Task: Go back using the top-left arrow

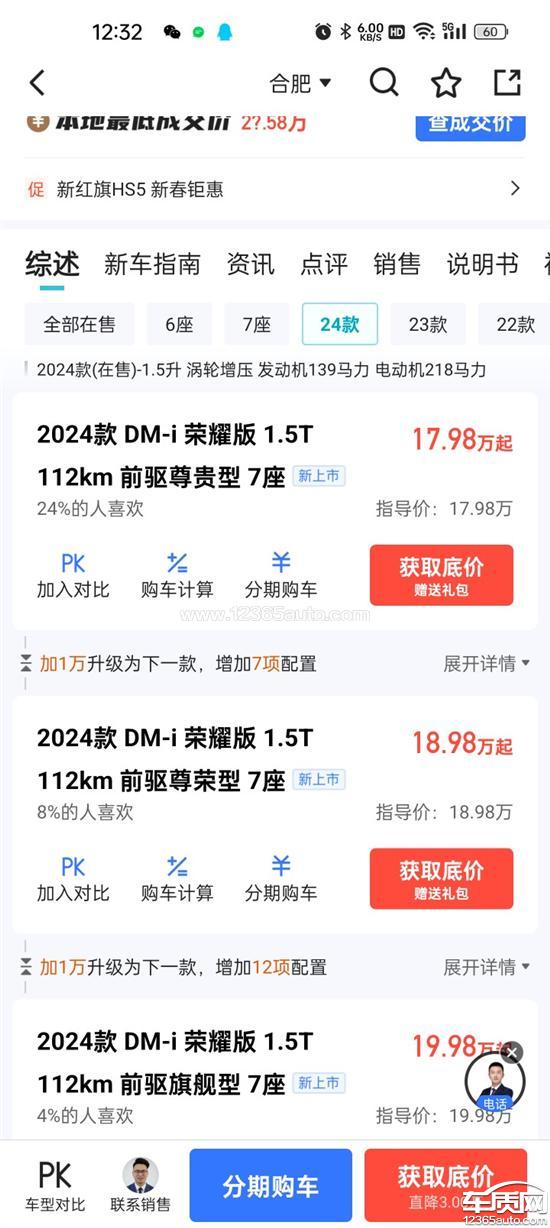Action: pos(37,83)
